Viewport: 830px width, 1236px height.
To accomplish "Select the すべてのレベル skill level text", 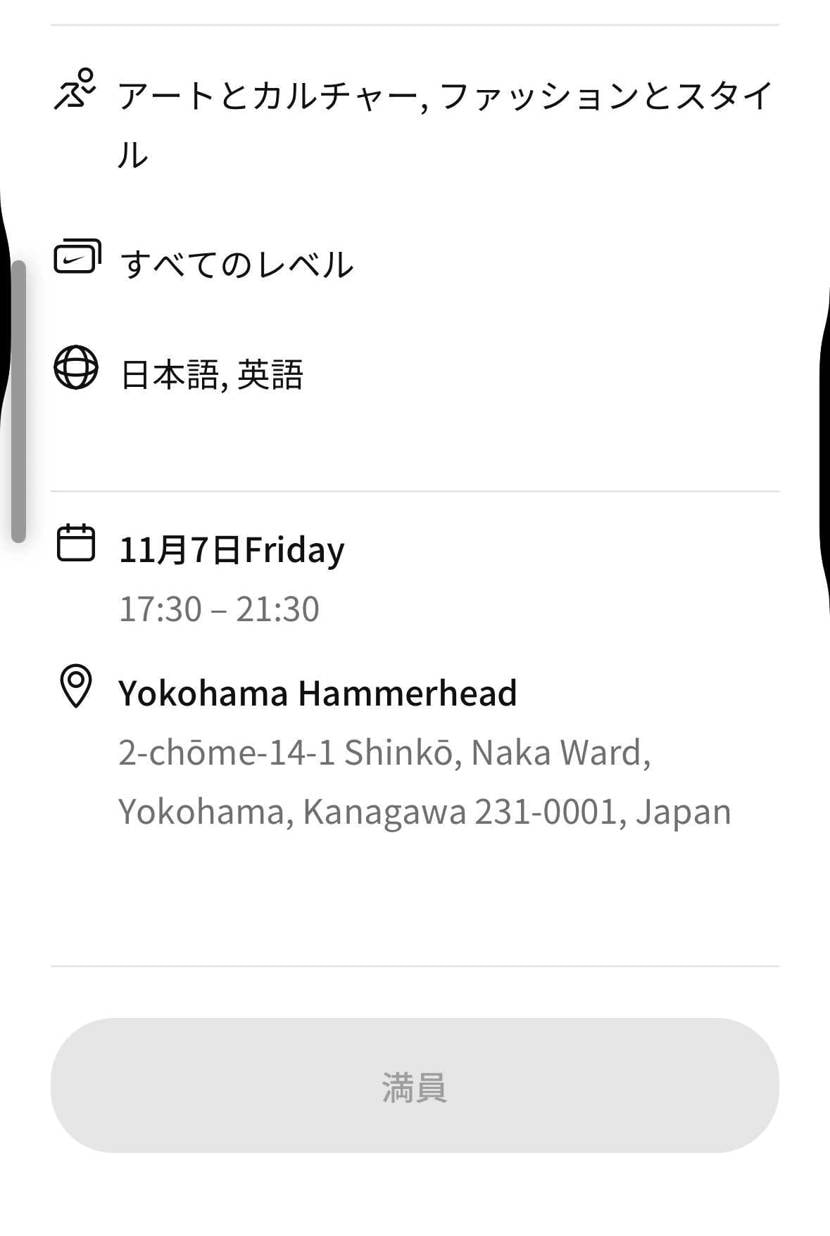I will [x=237, y=263].
